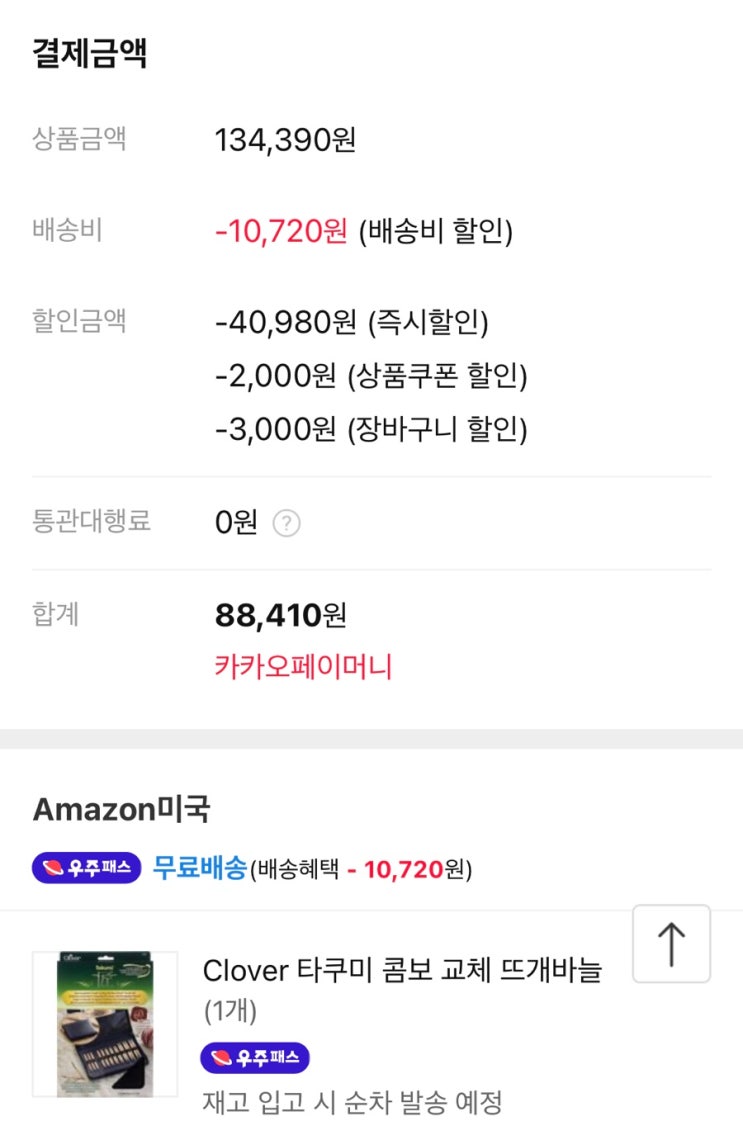Screen dimensions: 743x1121
Task: Open the Clover 타쿠미 knitting needle product image
Action: pyautogui.click(x=105, y=1024)
